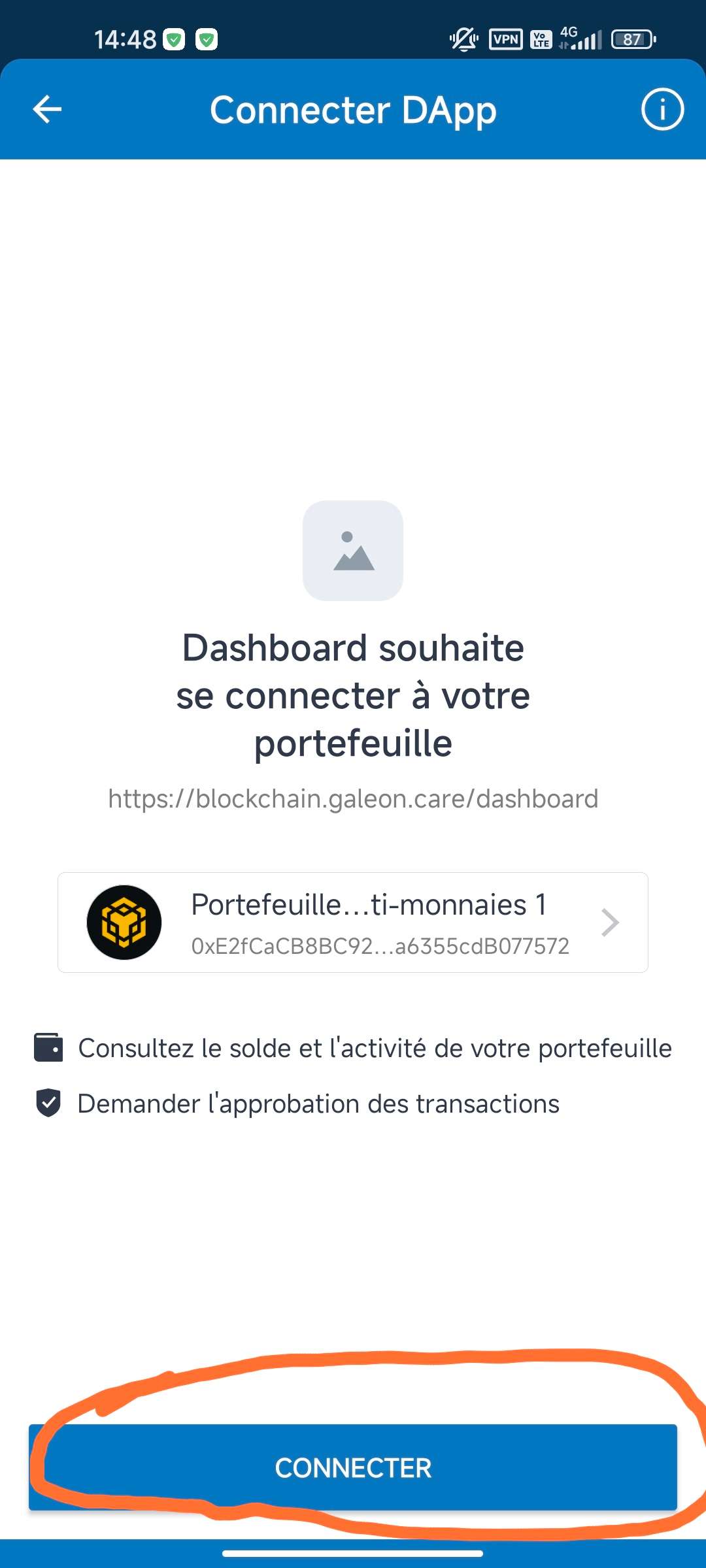The height and width of the screenshot is (1568, 706).
Task: Go back with the top-left arrow
Action: click(47, 109)
